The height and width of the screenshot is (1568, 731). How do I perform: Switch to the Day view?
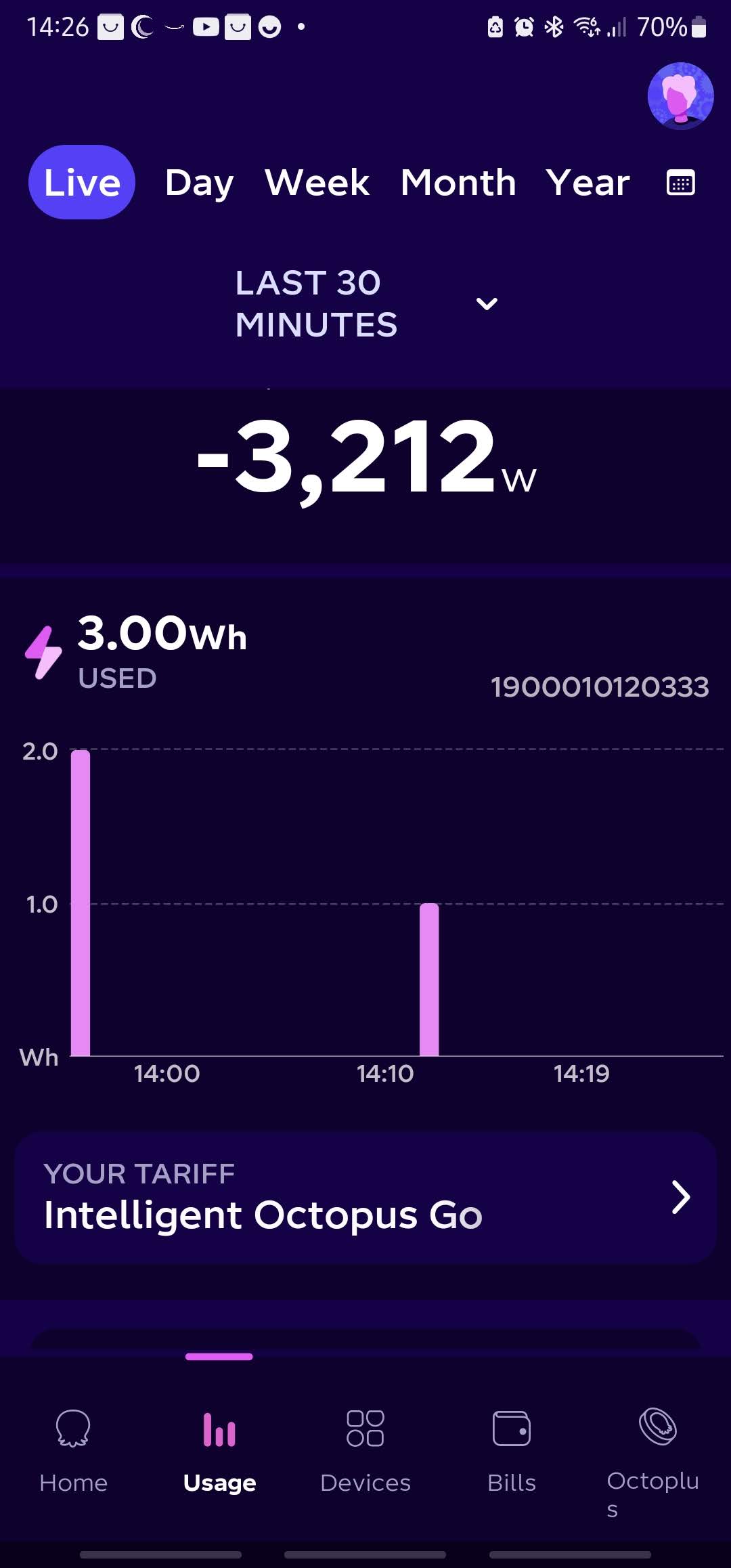(199, 183)
